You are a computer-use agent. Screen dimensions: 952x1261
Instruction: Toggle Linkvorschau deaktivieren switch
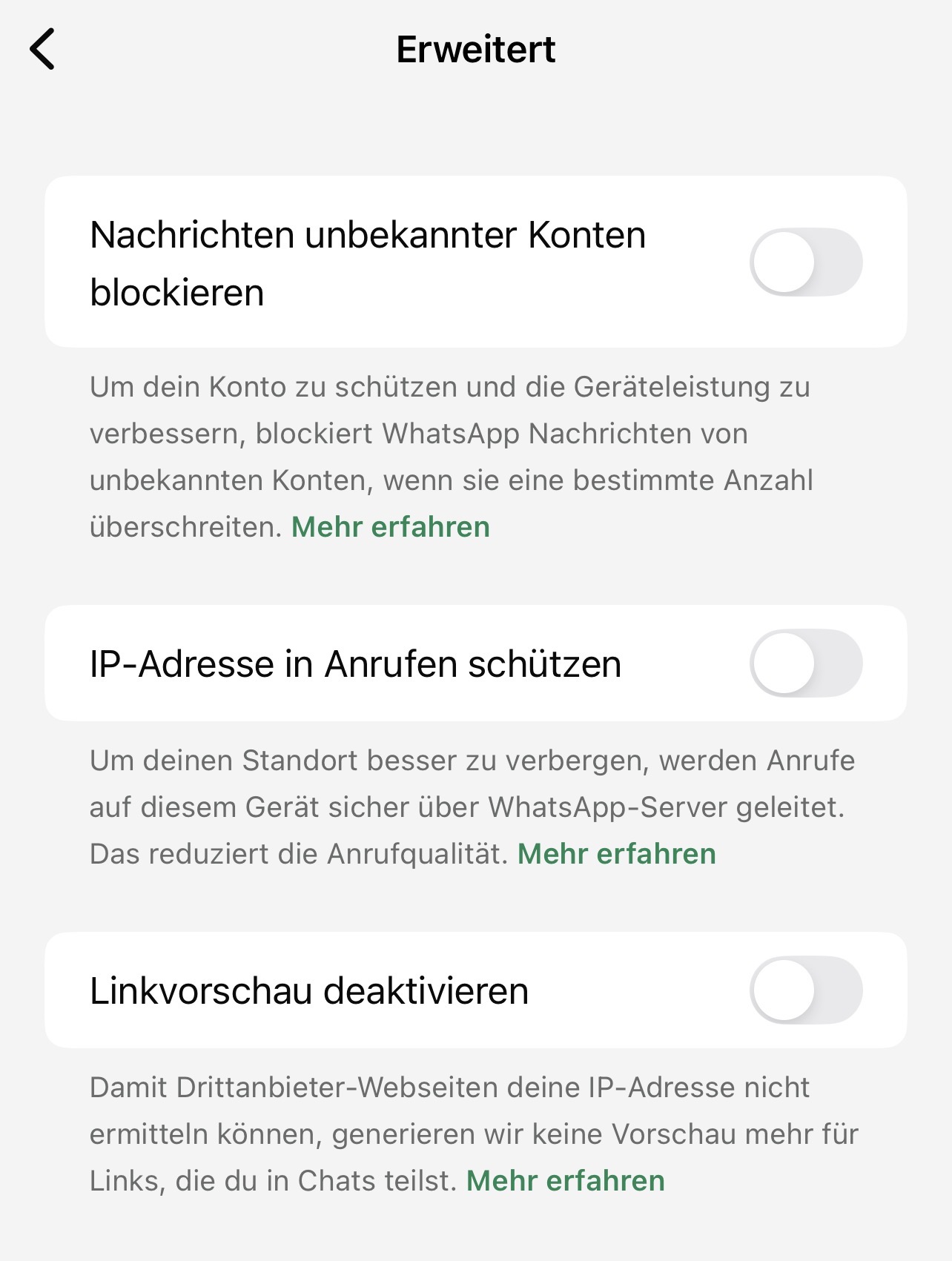(805, 990)
